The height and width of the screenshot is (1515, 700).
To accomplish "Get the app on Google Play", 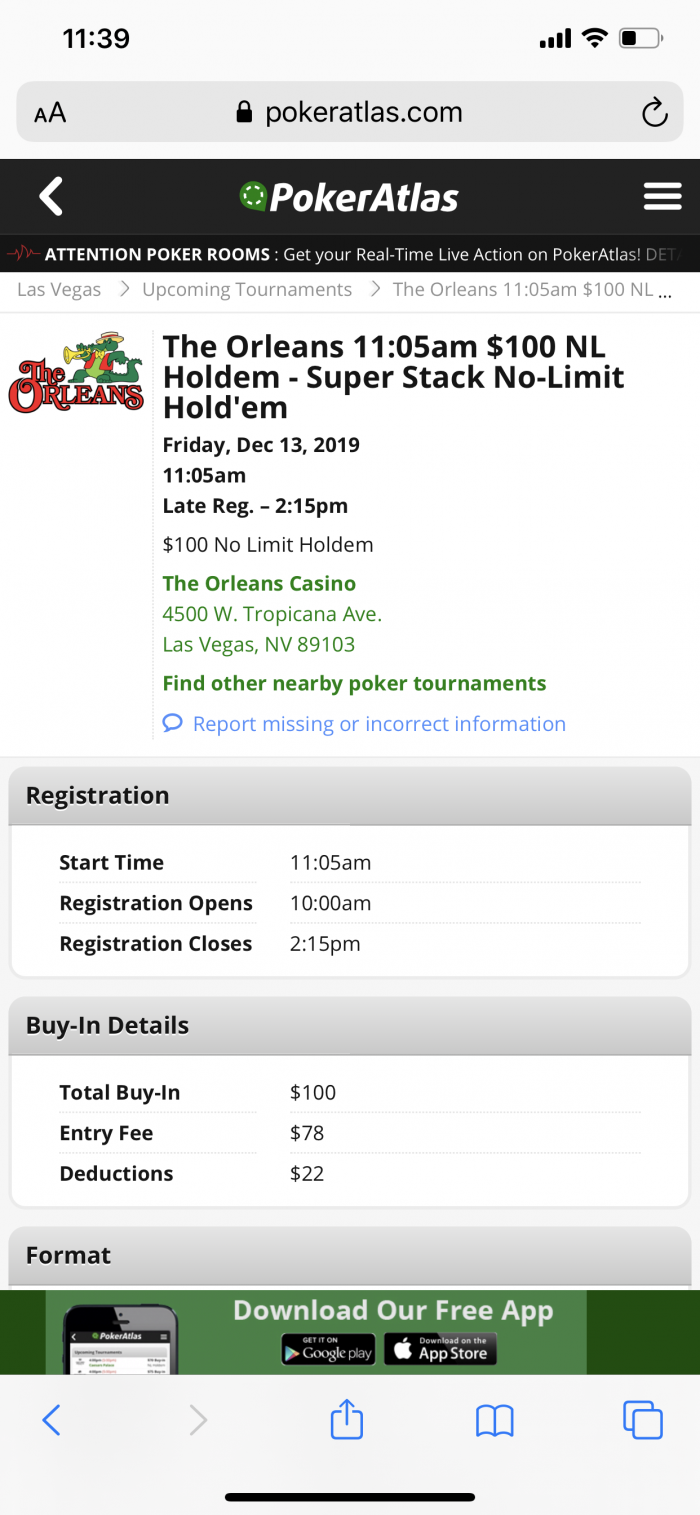I will [x=327, y=1350].
